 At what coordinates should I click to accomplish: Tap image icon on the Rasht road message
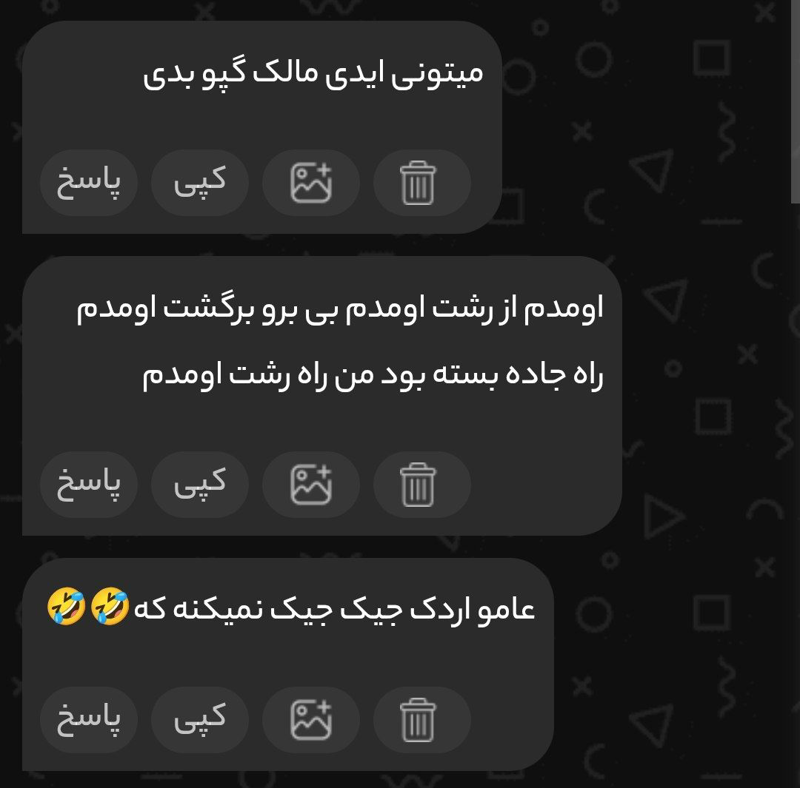(310, 485)
